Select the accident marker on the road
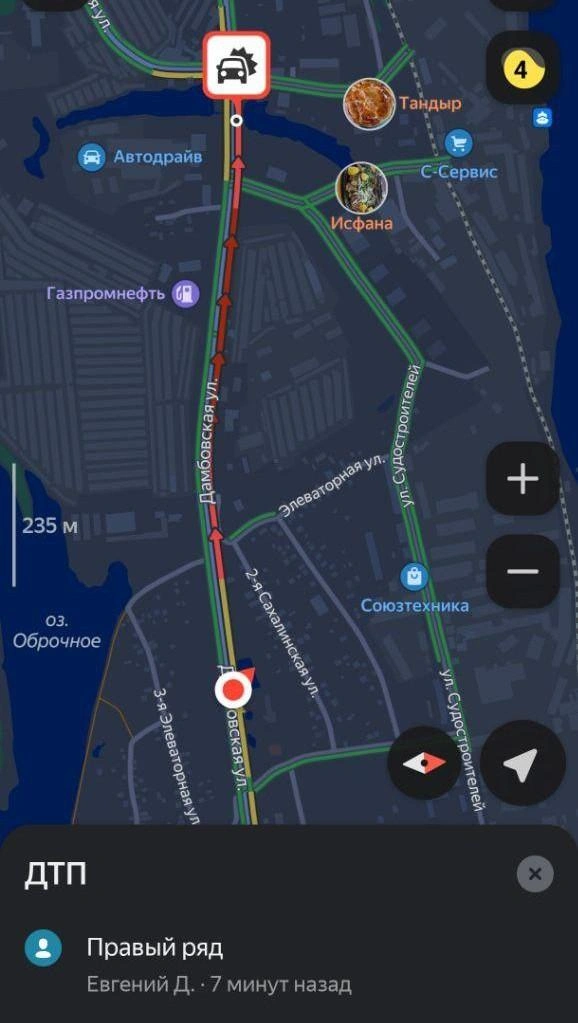 (x=236, y=66)
